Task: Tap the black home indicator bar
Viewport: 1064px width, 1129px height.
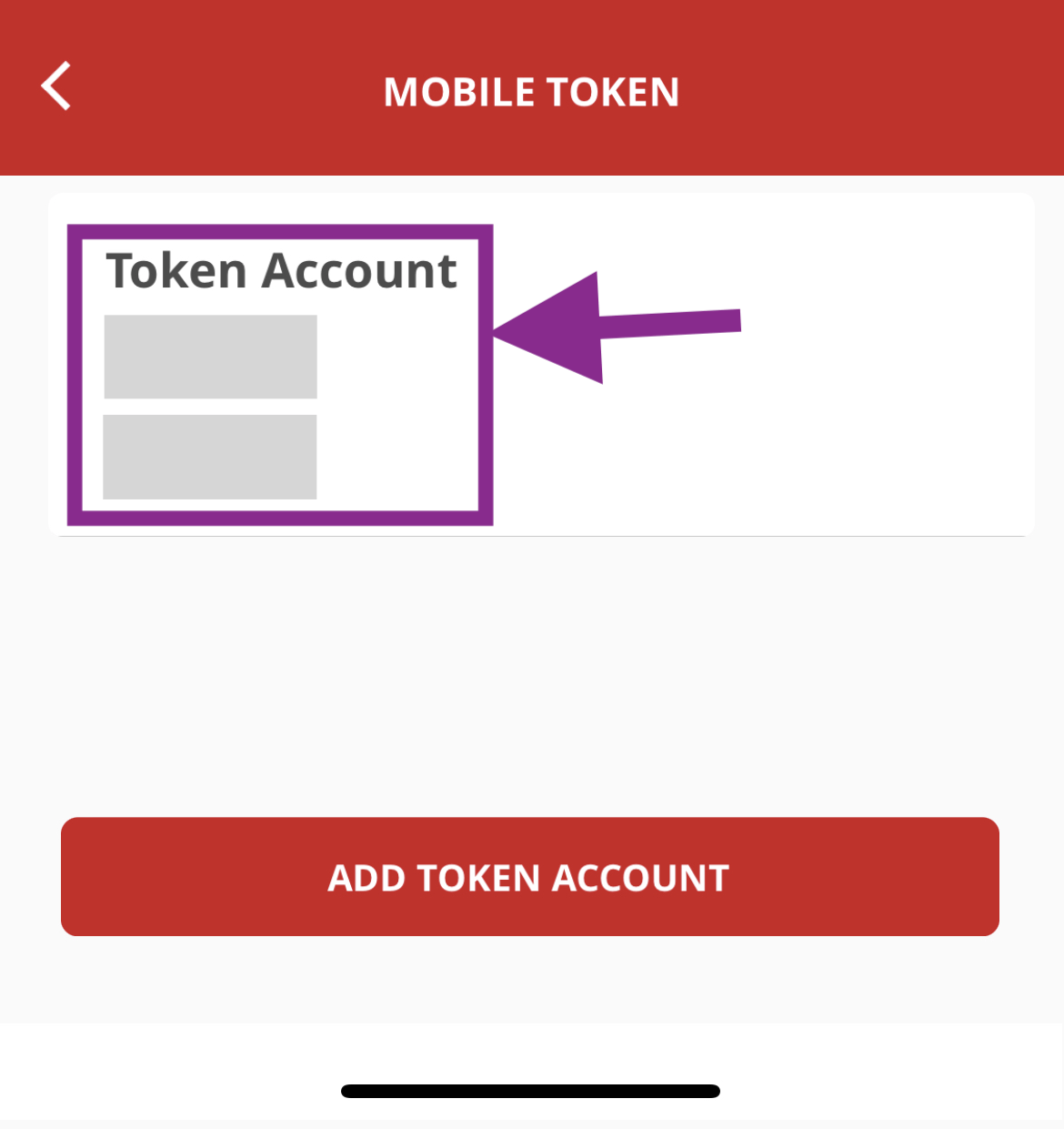Action: (x=530, y=1089)
